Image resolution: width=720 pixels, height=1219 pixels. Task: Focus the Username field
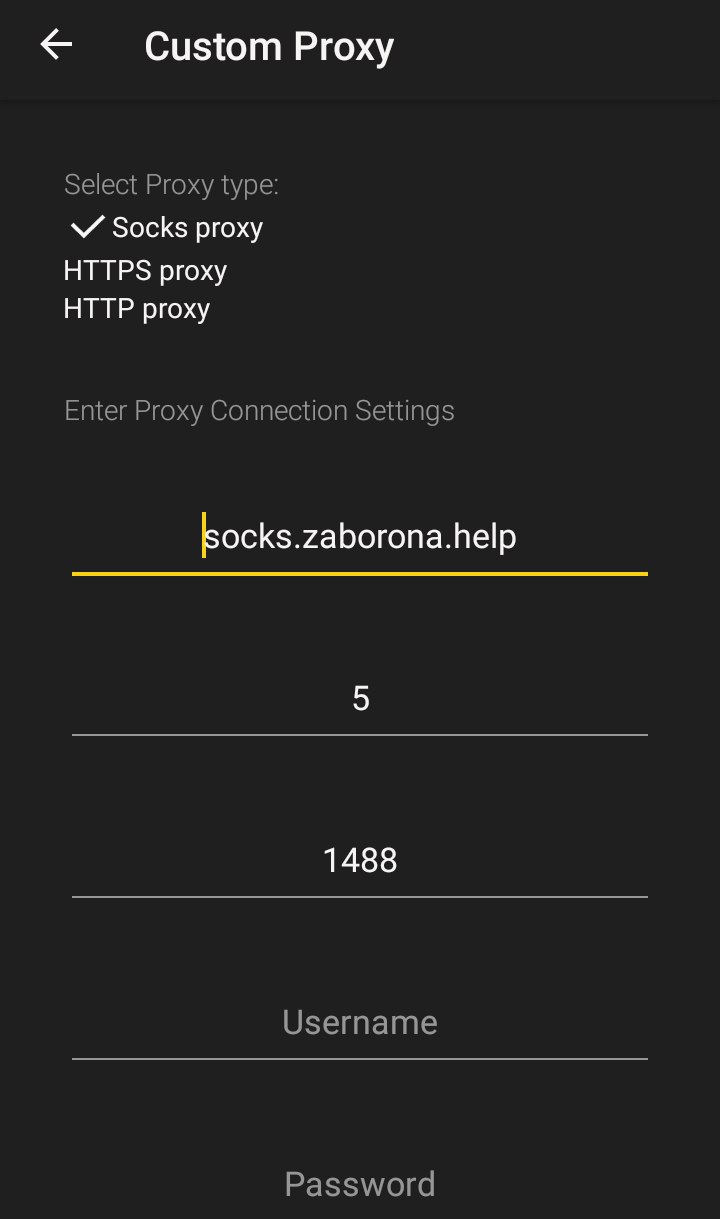point(360,1022)
